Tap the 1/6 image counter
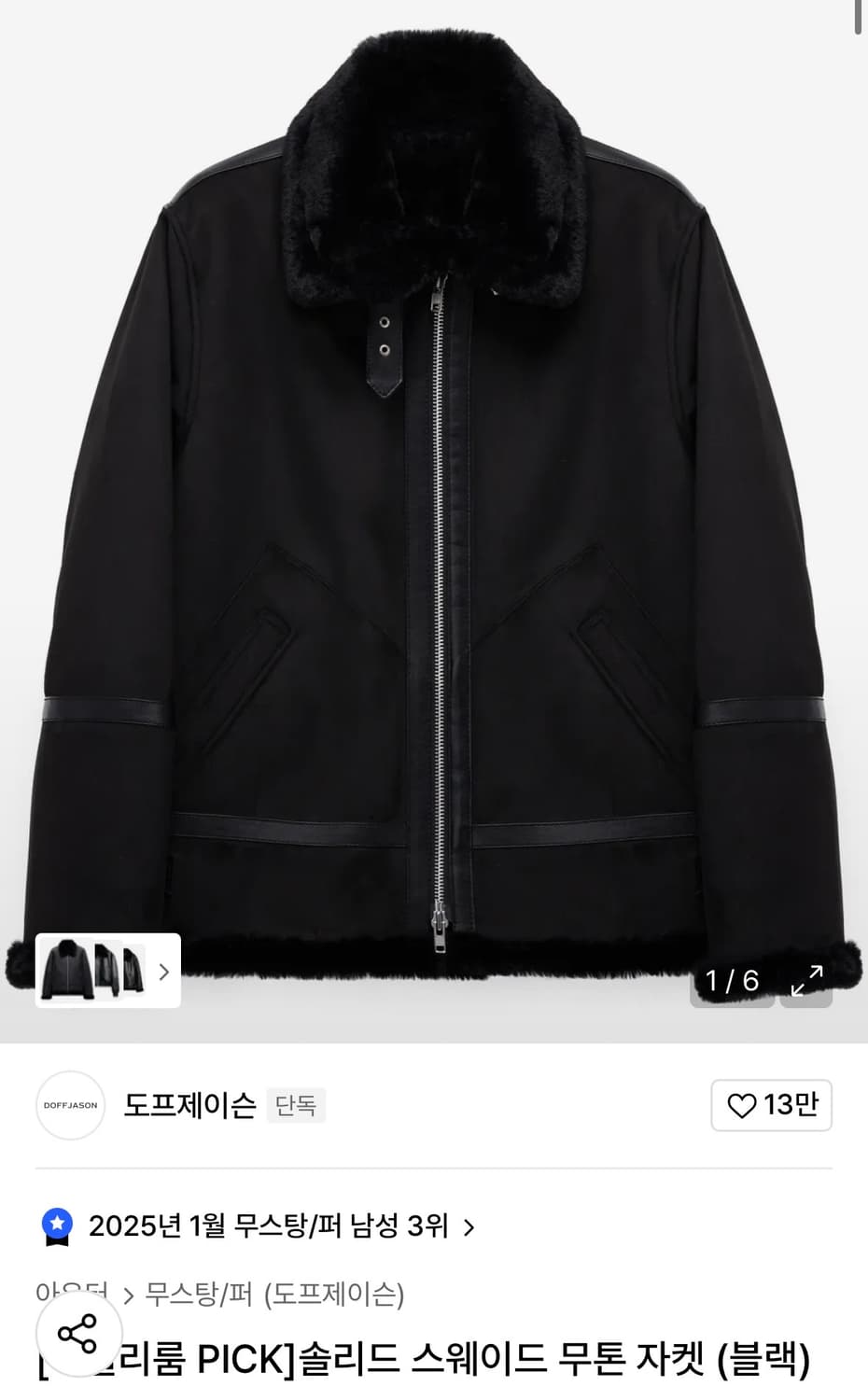The width and height of the screenshot is (868, 1400). point(731,982)
